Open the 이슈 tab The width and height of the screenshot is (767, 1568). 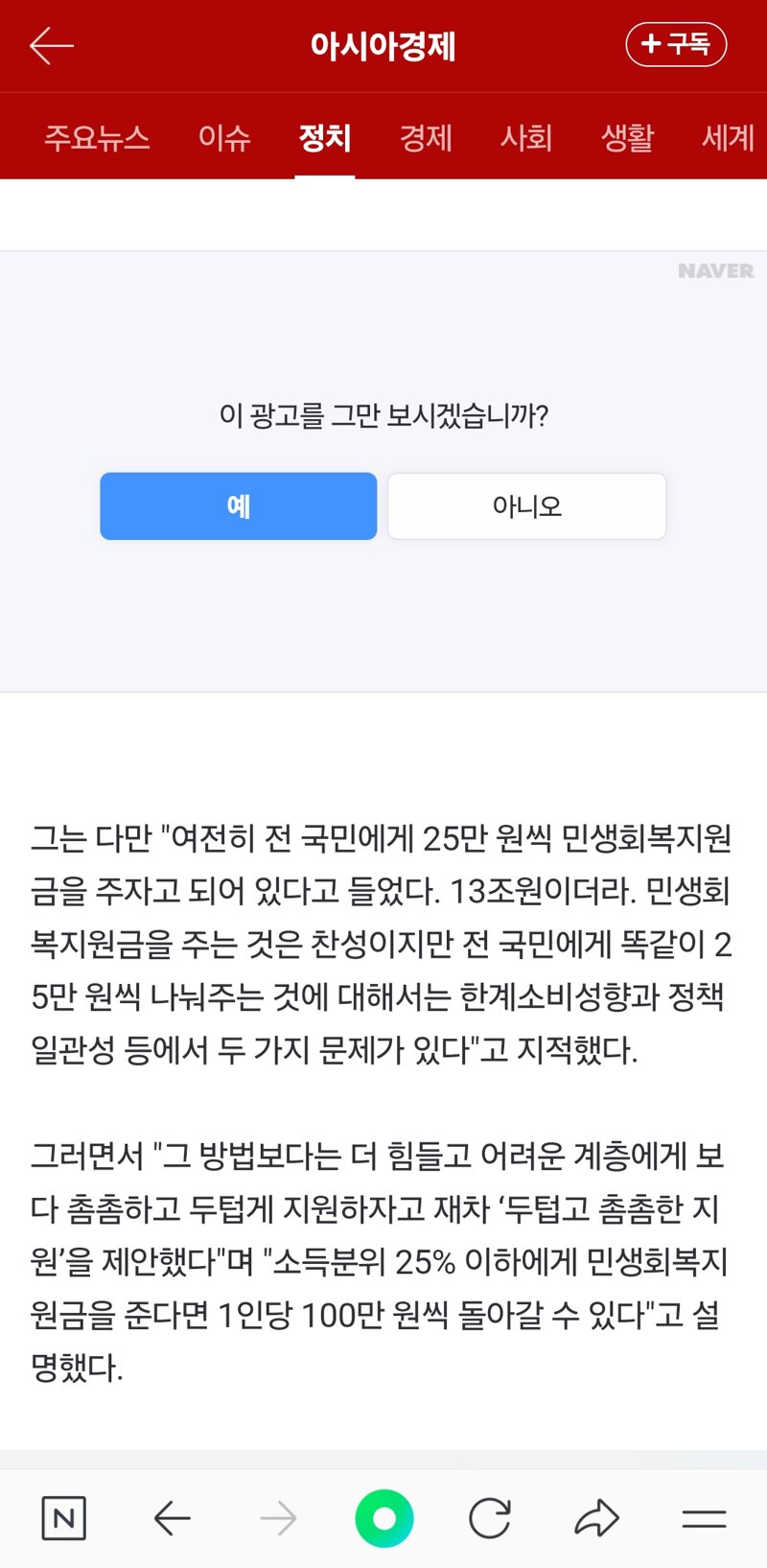click(x=224, y=138)
